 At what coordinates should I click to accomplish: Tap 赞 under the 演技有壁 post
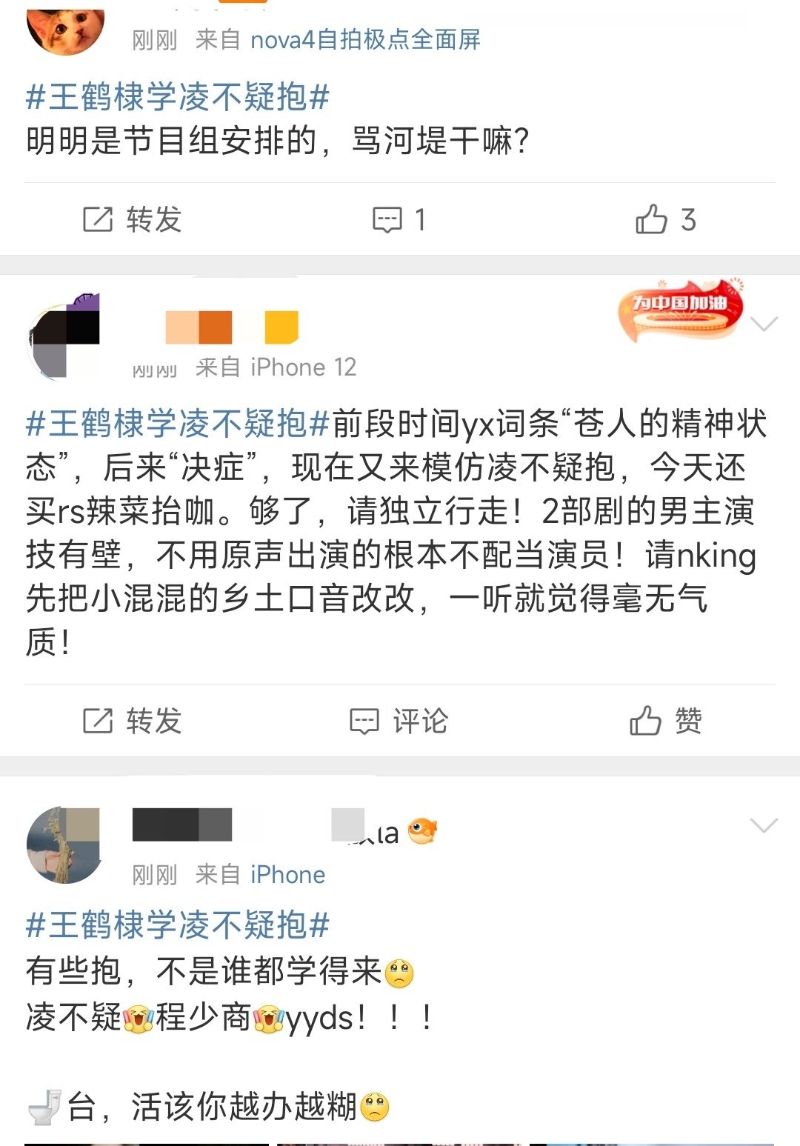[x=666, y=720]
